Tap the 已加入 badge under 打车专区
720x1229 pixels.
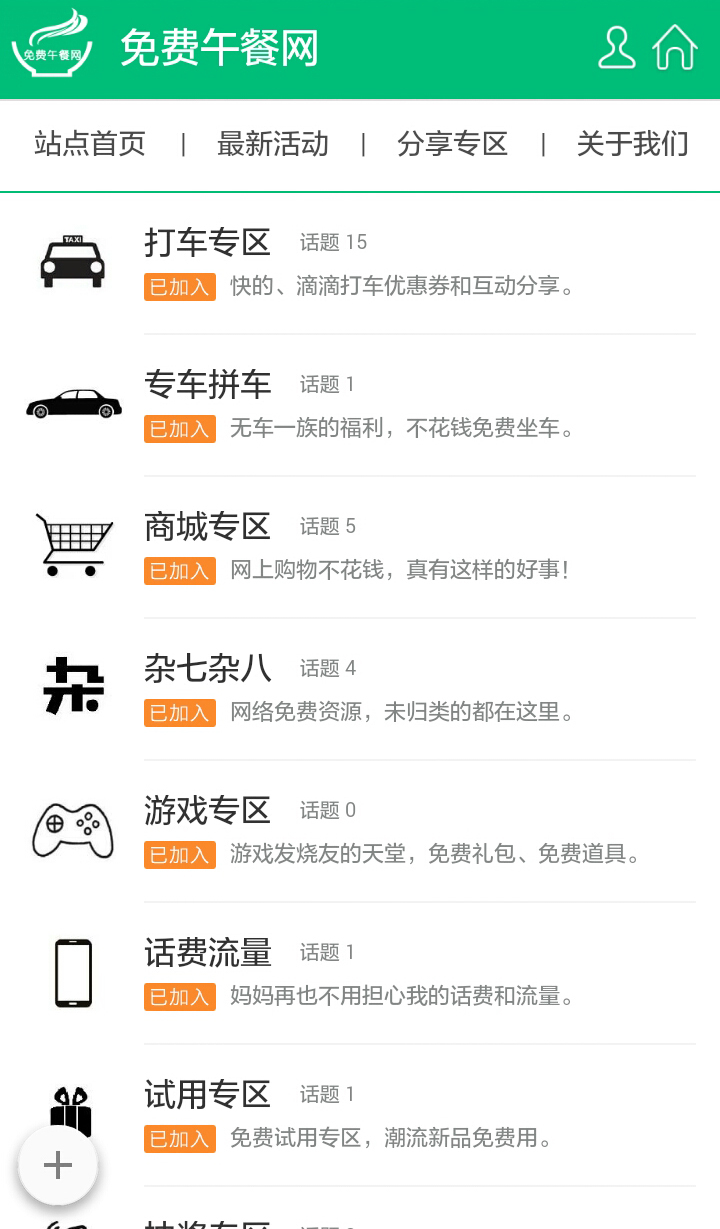point(180,287)
